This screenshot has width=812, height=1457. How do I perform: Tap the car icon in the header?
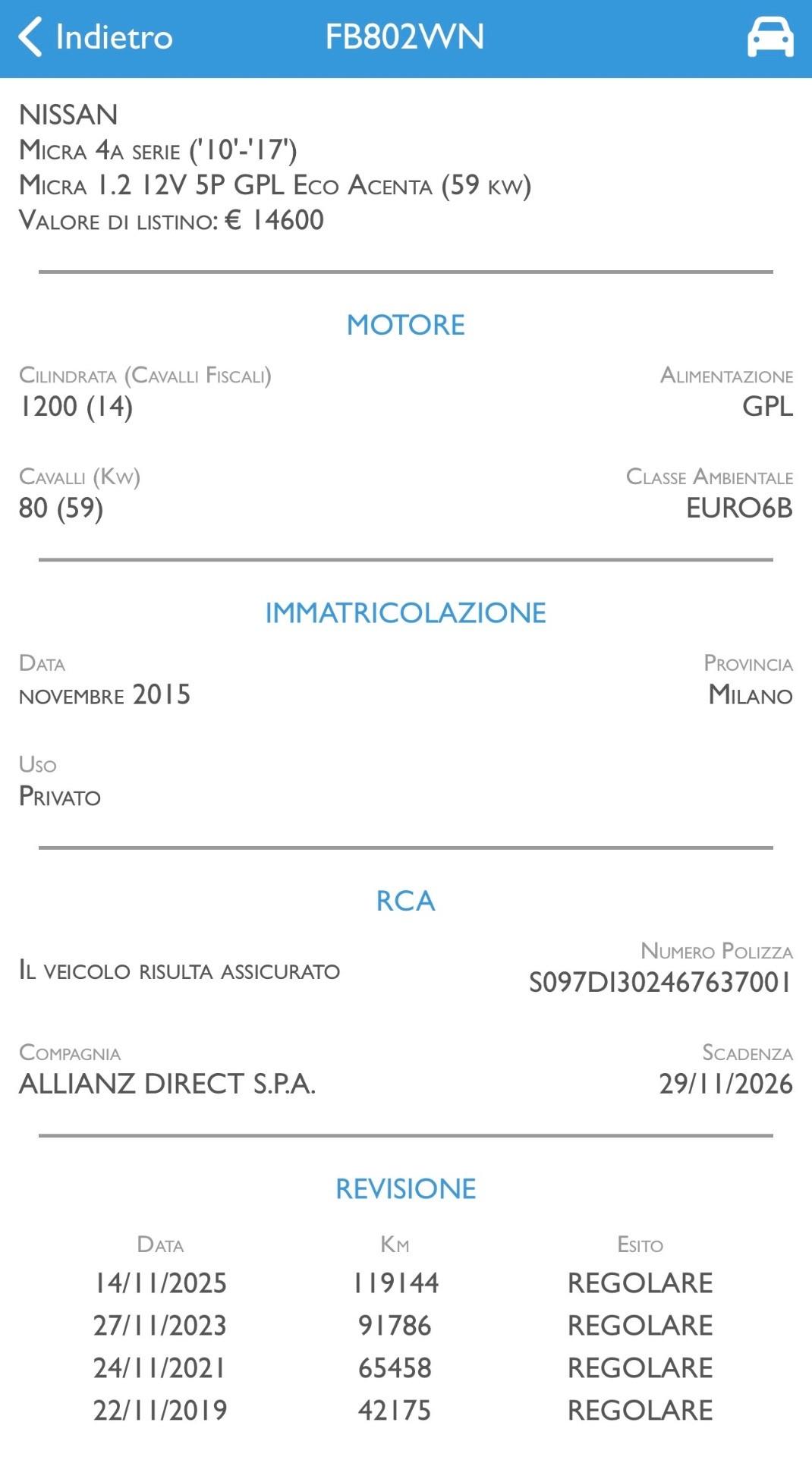tap(770, 37)
